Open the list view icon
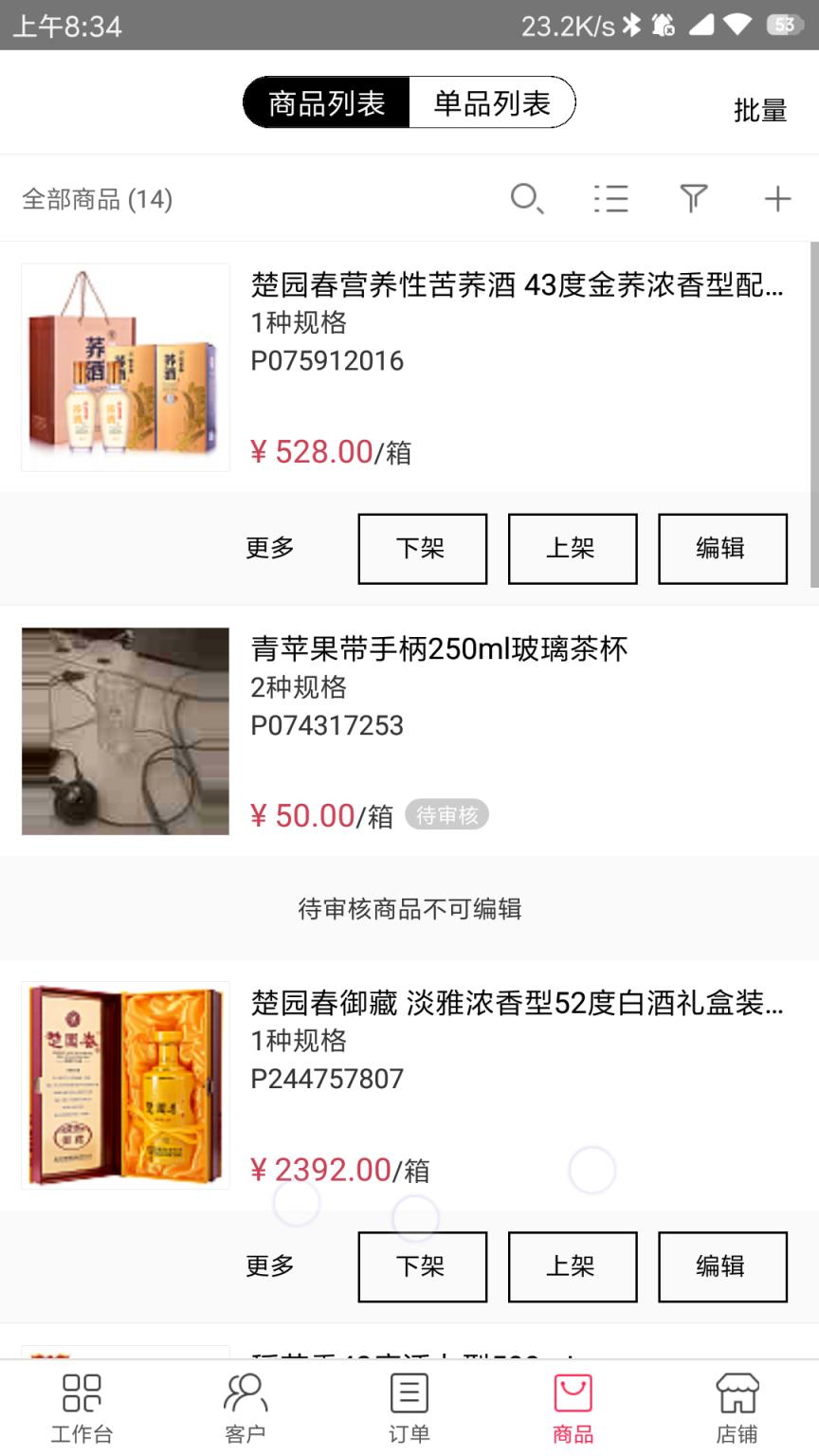This screenshot has width=819, height=1456. point(611,199)
